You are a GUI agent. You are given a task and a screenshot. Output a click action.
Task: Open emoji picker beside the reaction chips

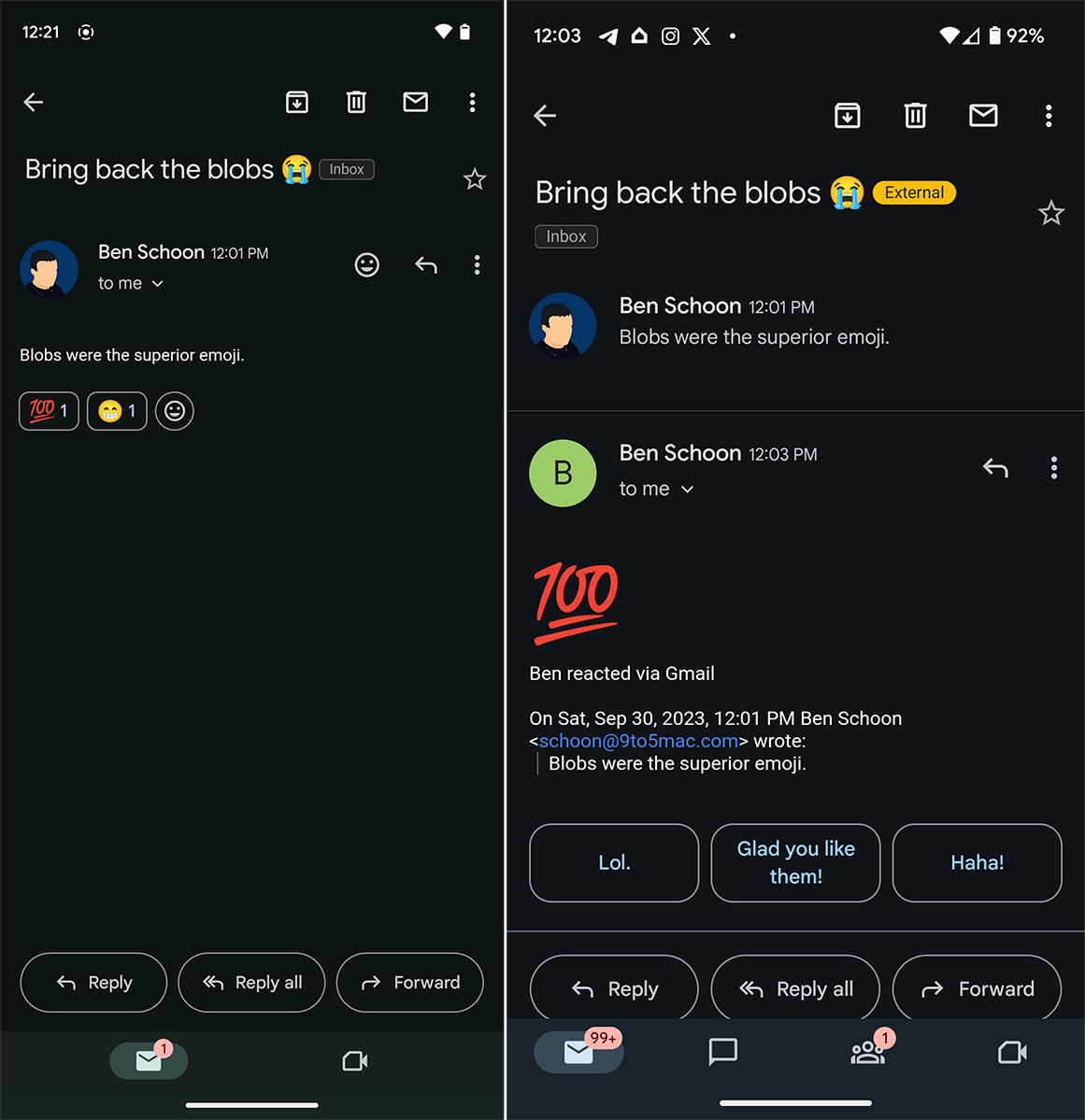pyautogui.click(x=175, y=411)
